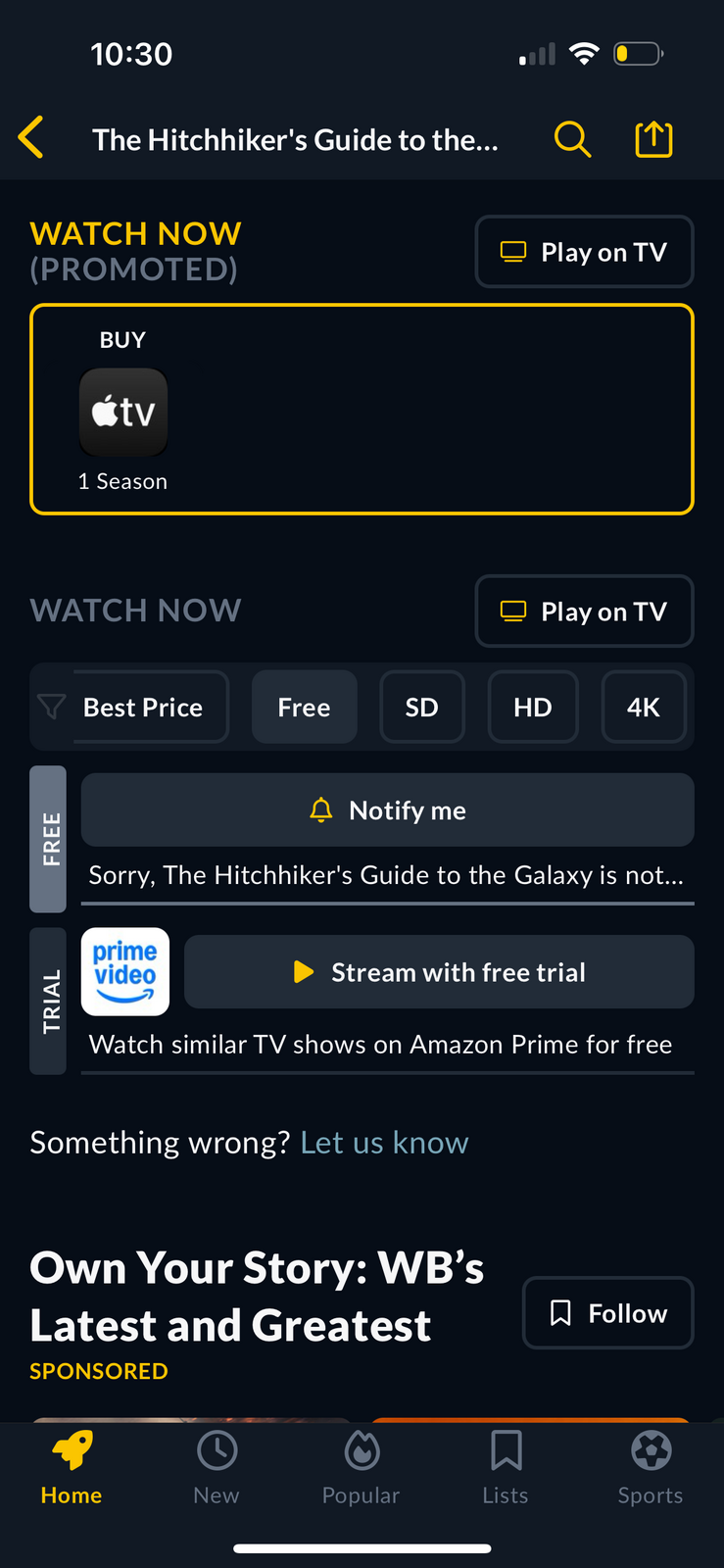Tap Notify me for free availability
Viewport: 724px width, 1568px height.
(x=387, y=810)
